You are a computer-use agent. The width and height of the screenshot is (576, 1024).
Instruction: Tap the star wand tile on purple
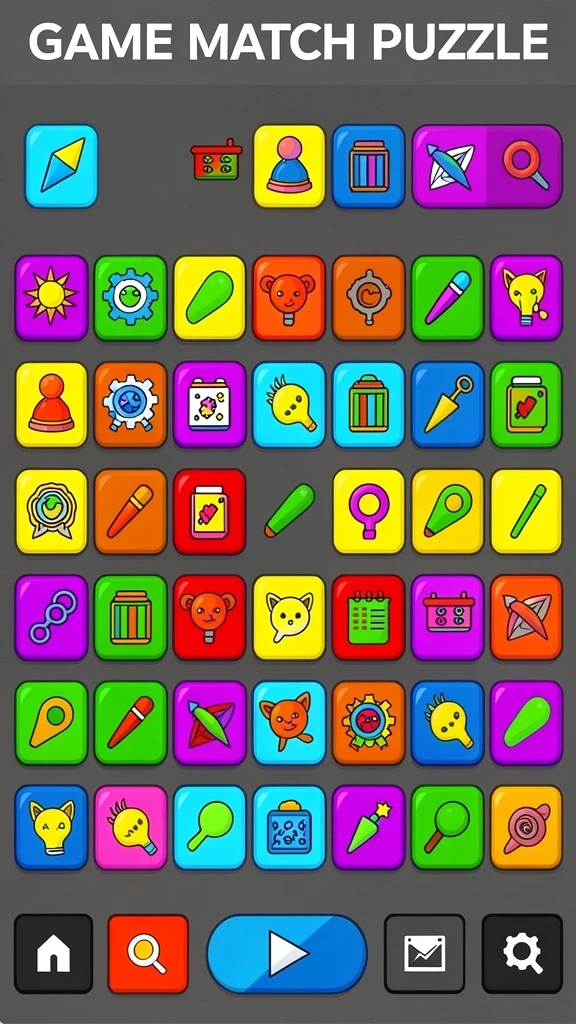point(368,827)
